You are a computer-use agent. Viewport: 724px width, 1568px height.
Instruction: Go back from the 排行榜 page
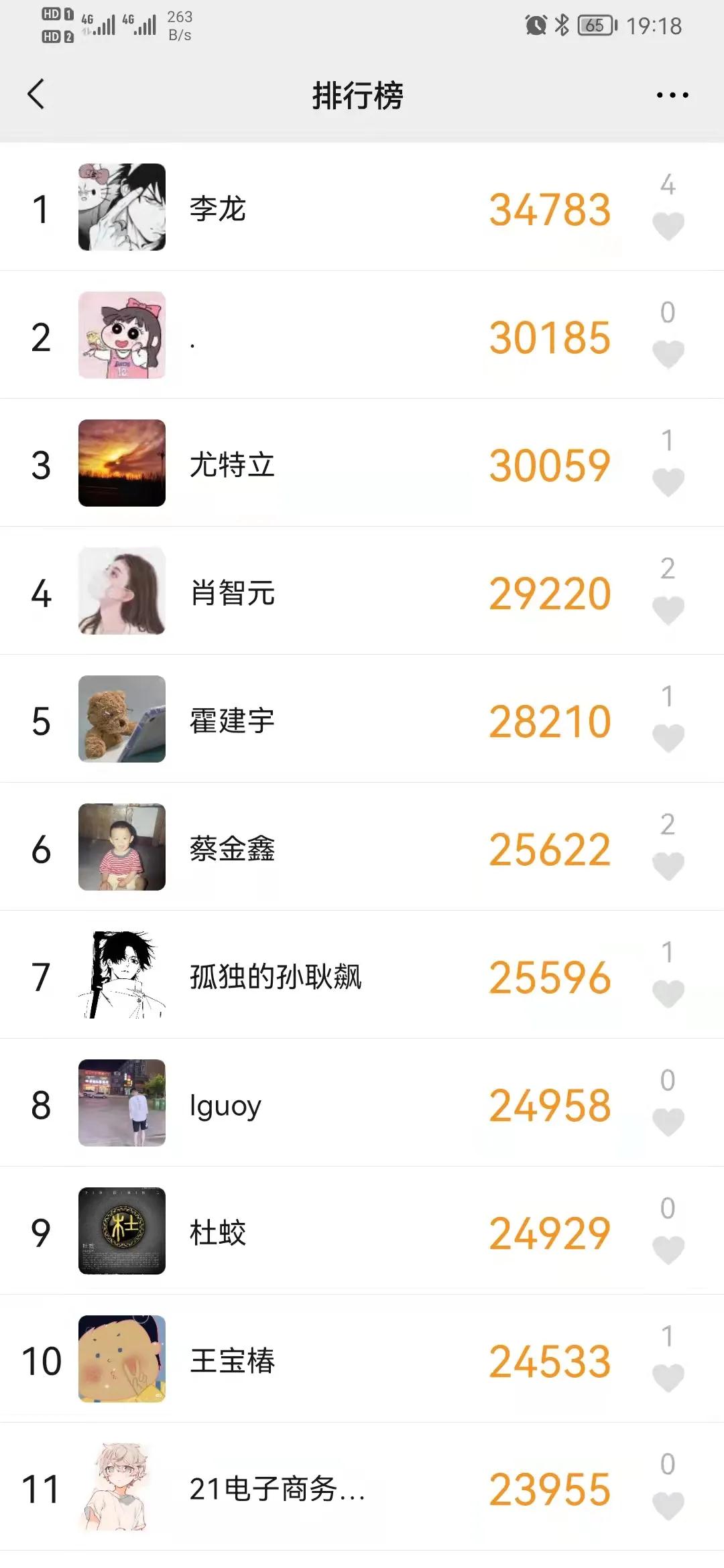pyautogui.click(x=37, y=94)
